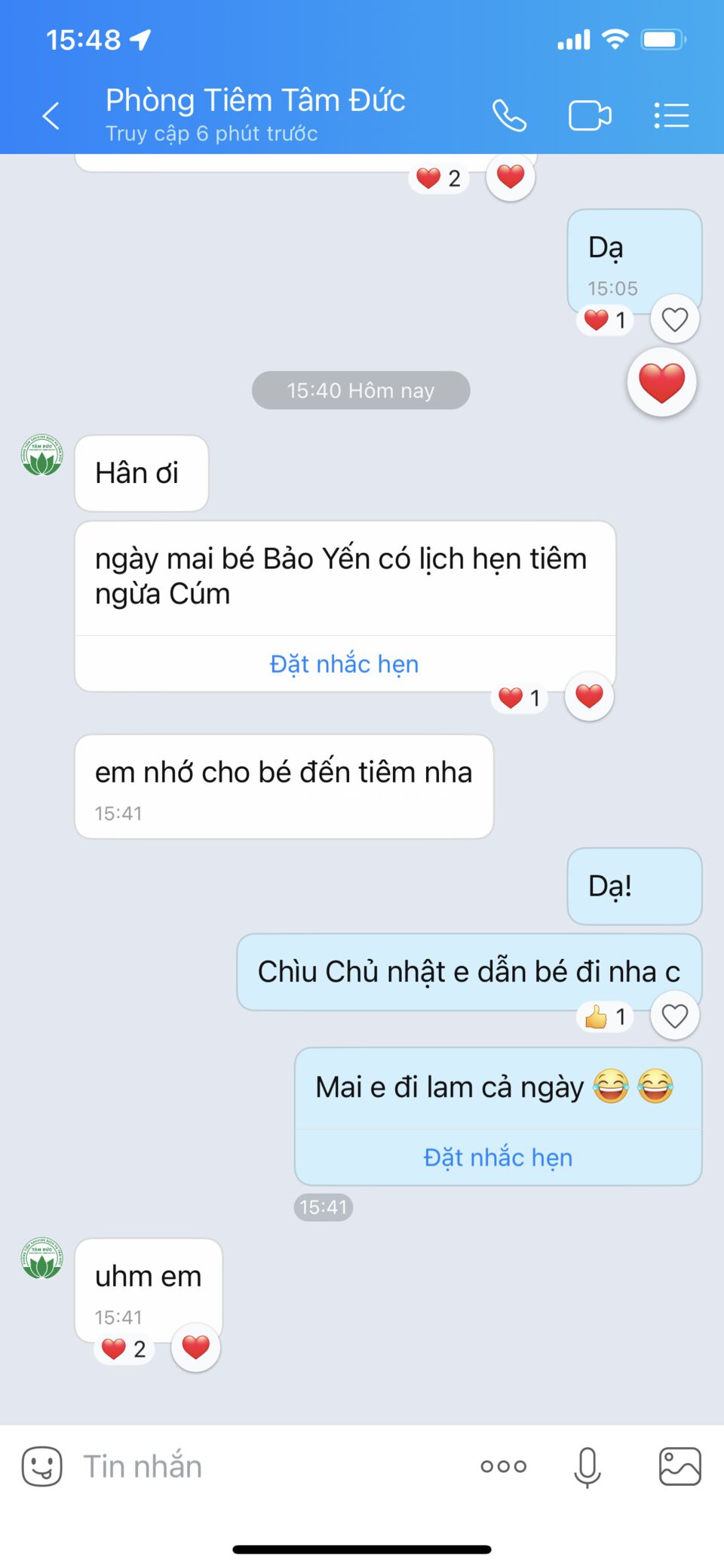Tap the three dots for more input options

click(x=502, y=1465)
